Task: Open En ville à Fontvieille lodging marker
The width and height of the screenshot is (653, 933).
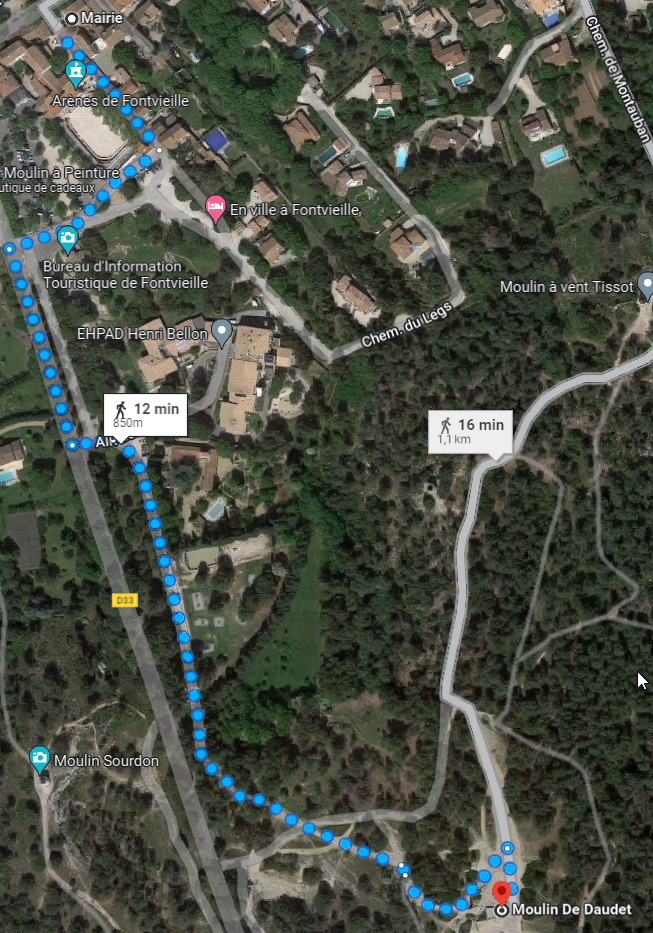Action: tap(215, 208)
